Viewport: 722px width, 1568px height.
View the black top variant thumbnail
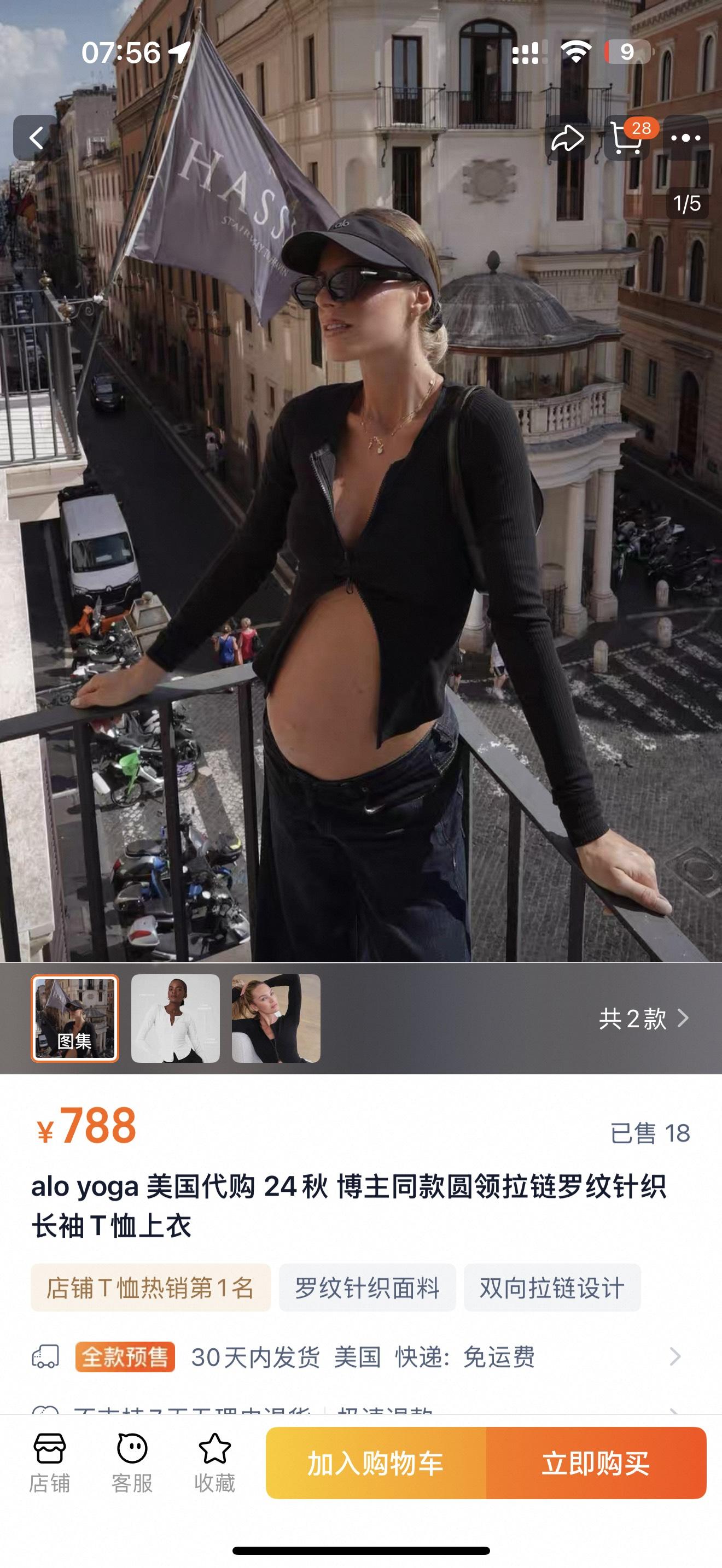pyautogui.click(x=276, y=1019)
